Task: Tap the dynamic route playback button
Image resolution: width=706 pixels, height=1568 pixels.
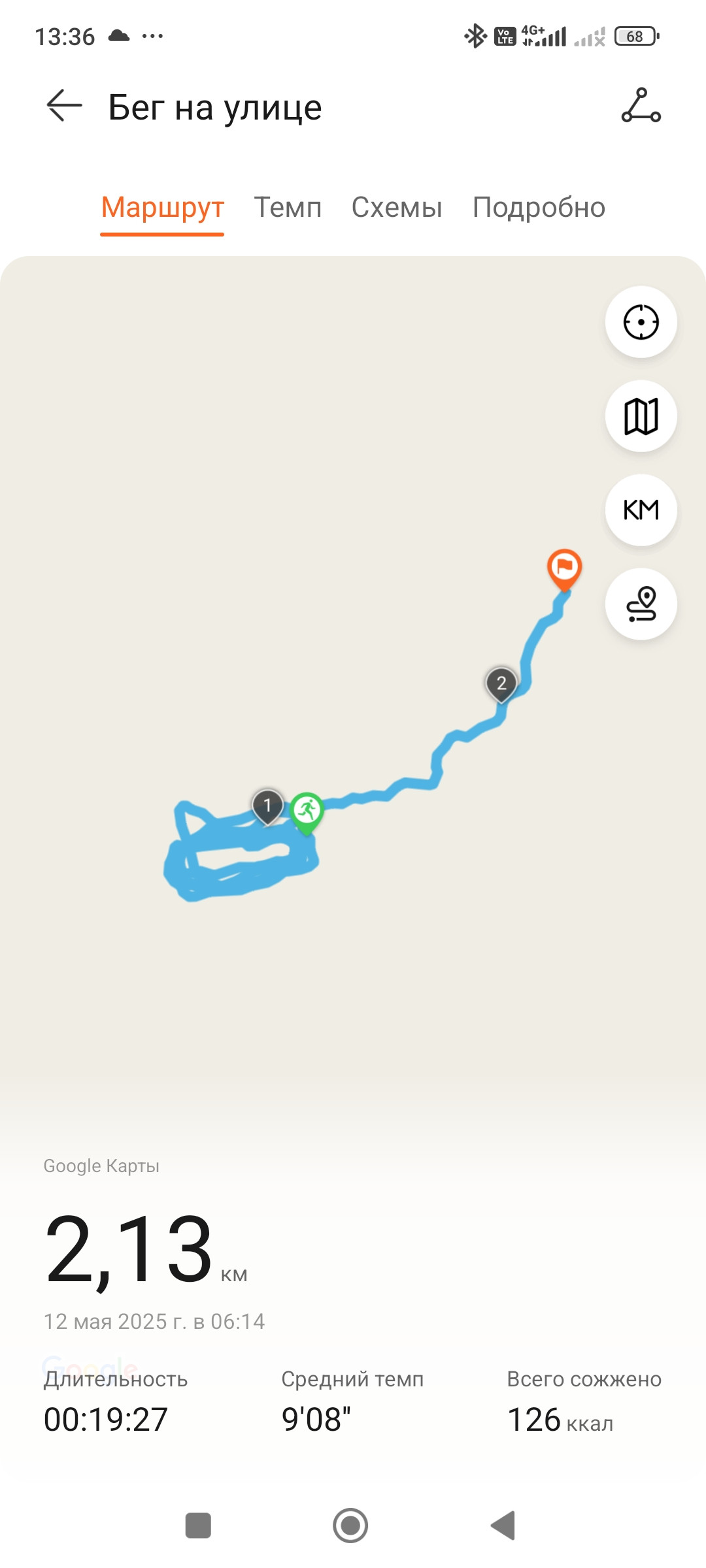Action: [x=641, y=604]
